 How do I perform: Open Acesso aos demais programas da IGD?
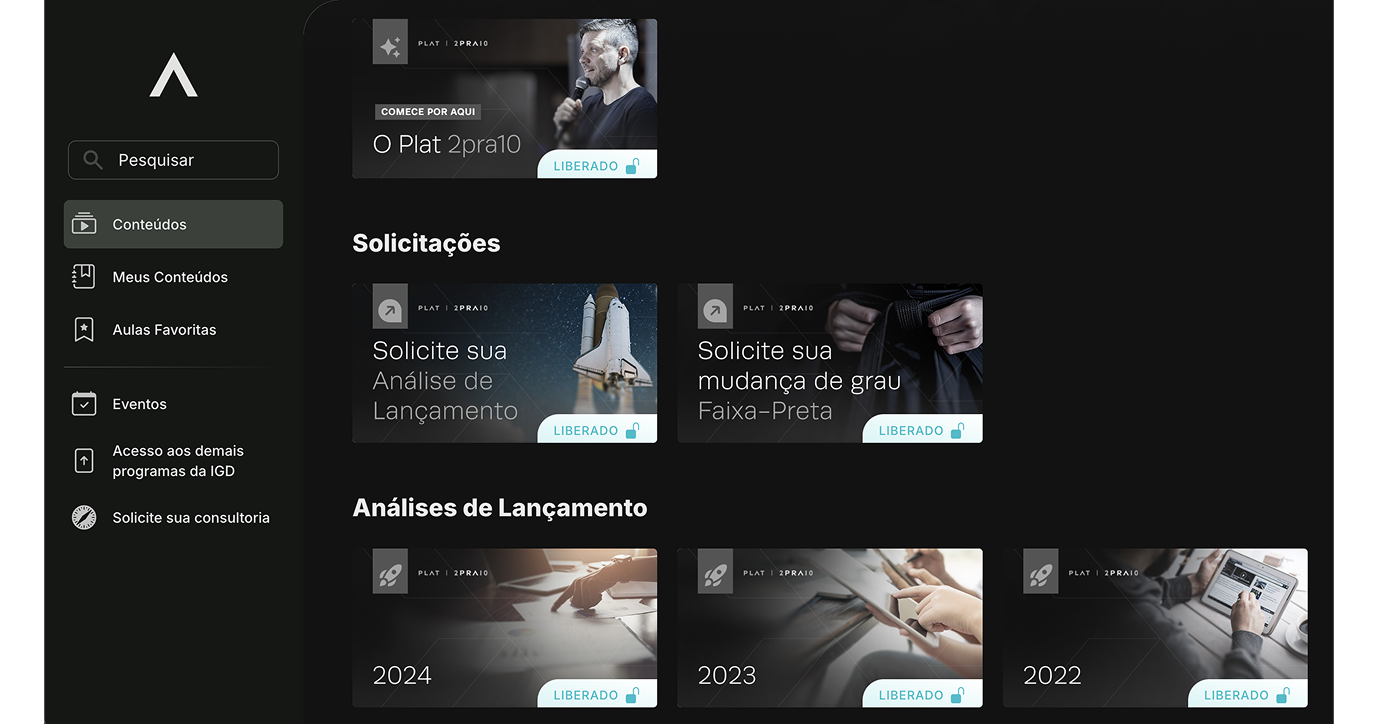[x=177, y=461]
